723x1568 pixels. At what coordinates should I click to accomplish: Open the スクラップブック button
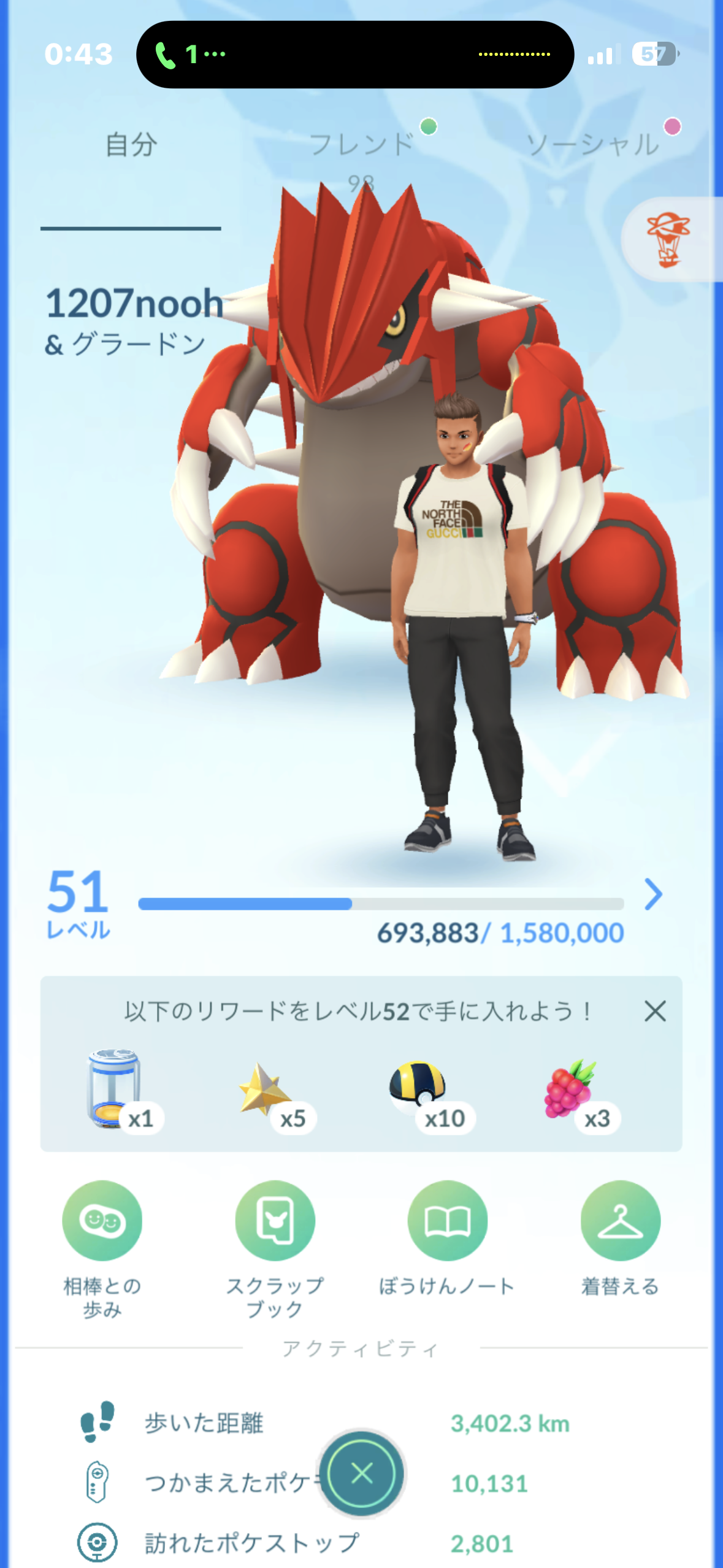tap(275, 1221)
